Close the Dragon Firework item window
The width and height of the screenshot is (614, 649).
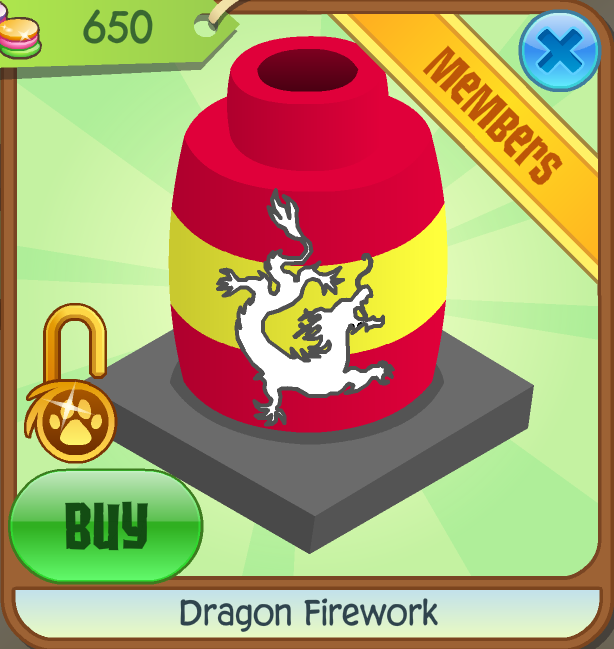[559, 50]
